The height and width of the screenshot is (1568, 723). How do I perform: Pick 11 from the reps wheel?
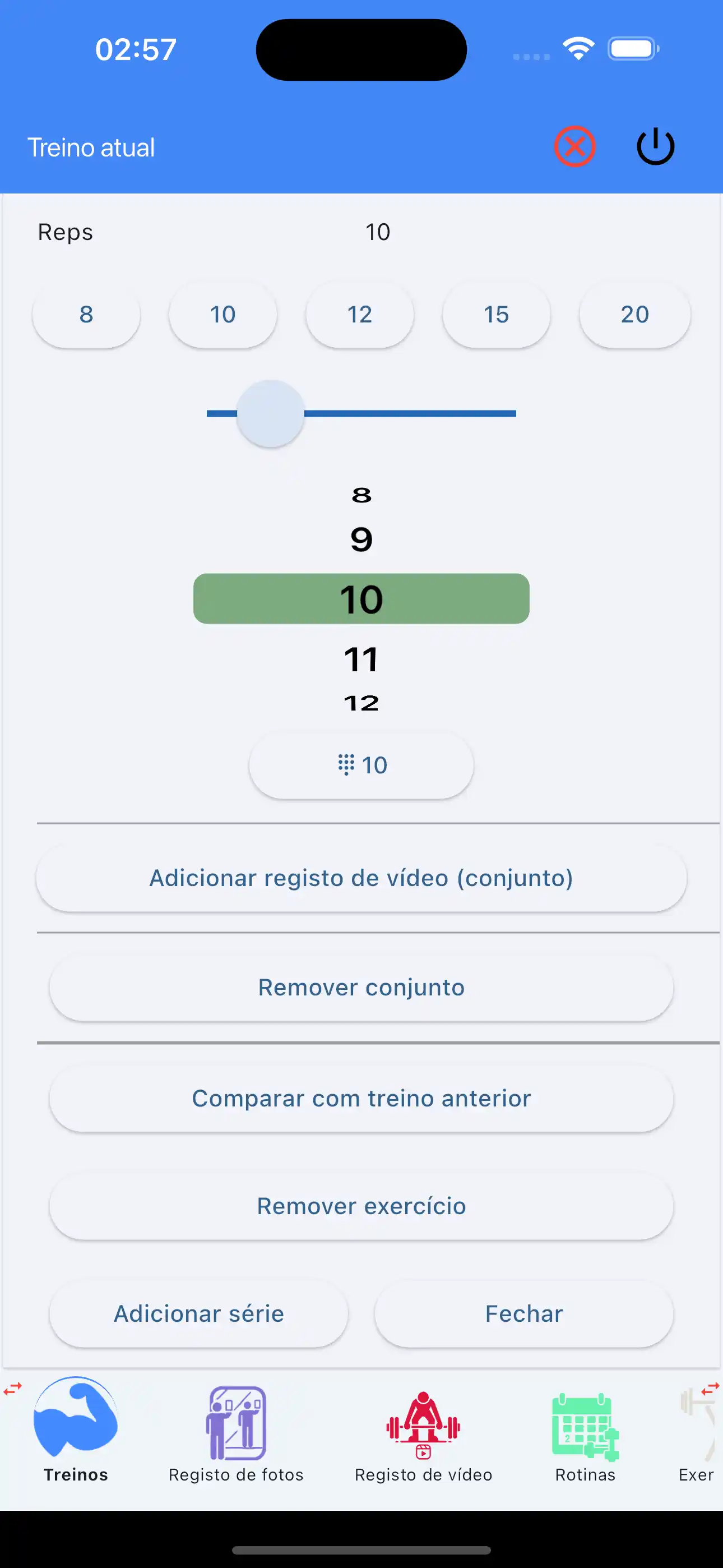pyautogui.click(x=361, y=658)
